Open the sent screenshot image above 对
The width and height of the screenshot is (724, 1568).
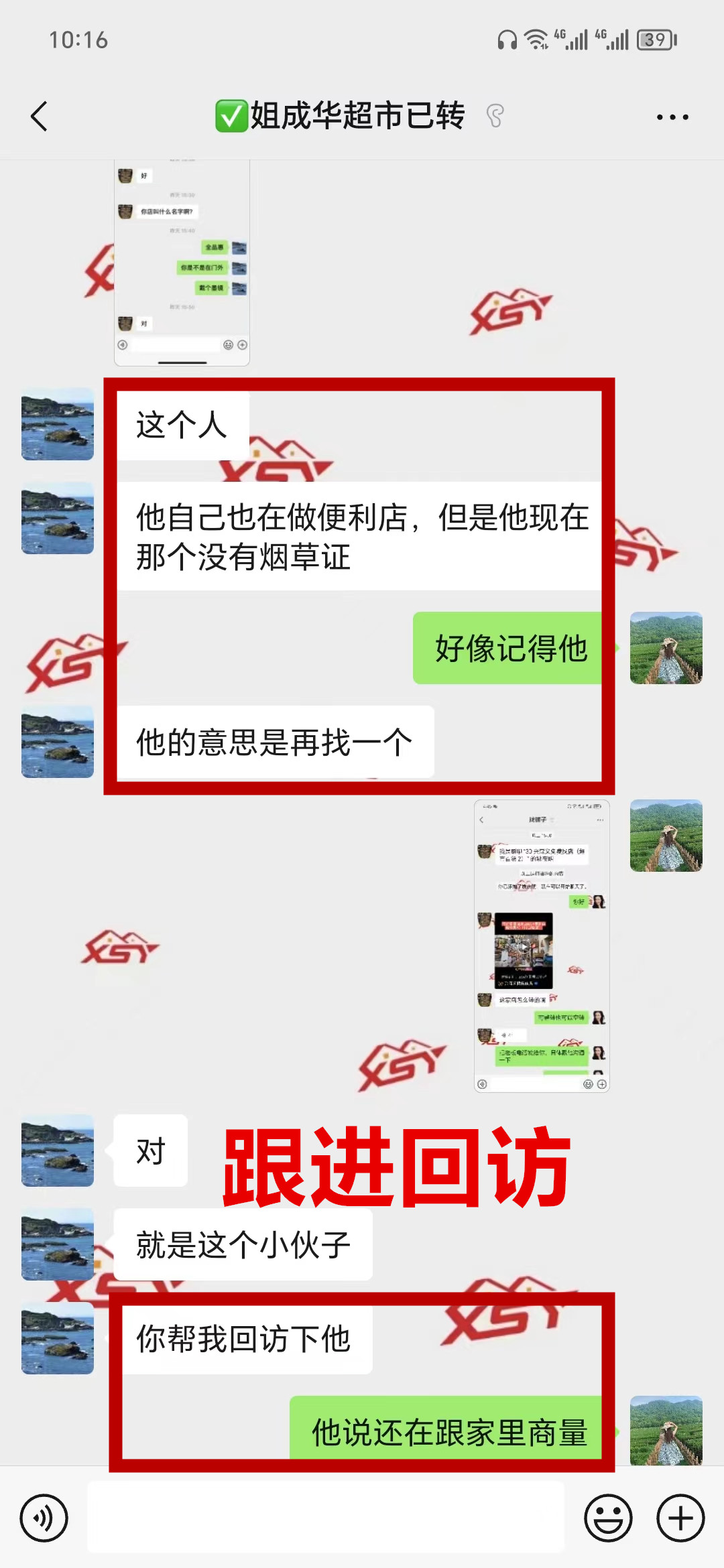542,945
